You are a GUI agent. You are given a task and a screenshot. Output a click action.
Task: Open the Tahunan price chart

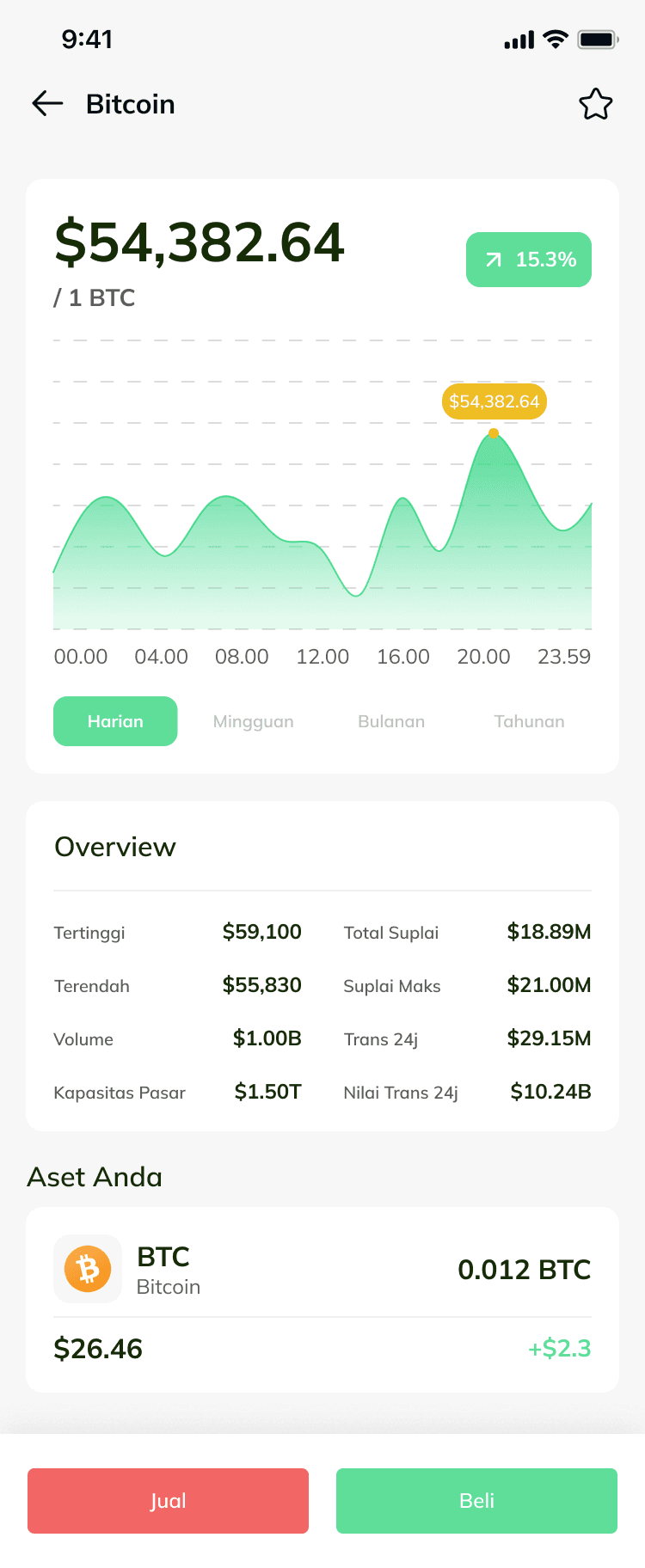coord(529,721)
